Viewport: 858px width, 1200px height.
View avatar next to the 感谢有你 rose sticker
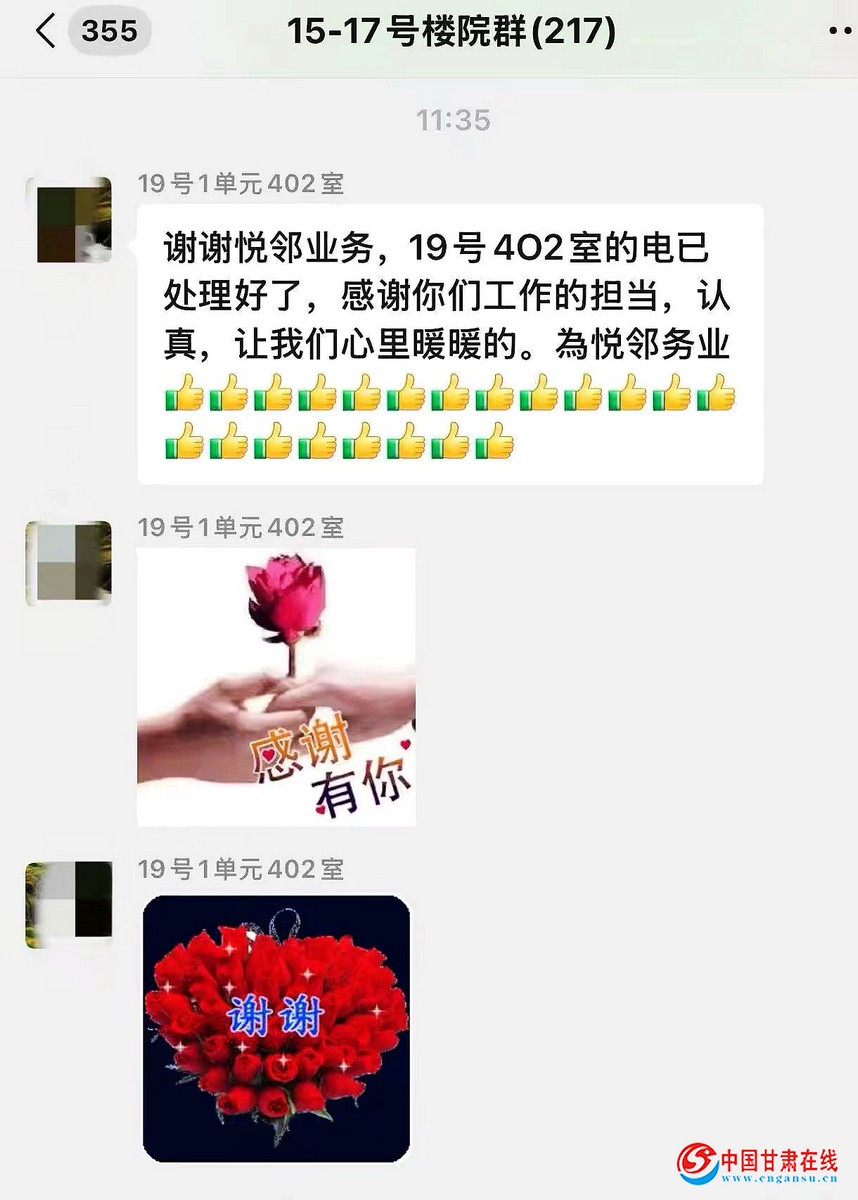[68, 563]
